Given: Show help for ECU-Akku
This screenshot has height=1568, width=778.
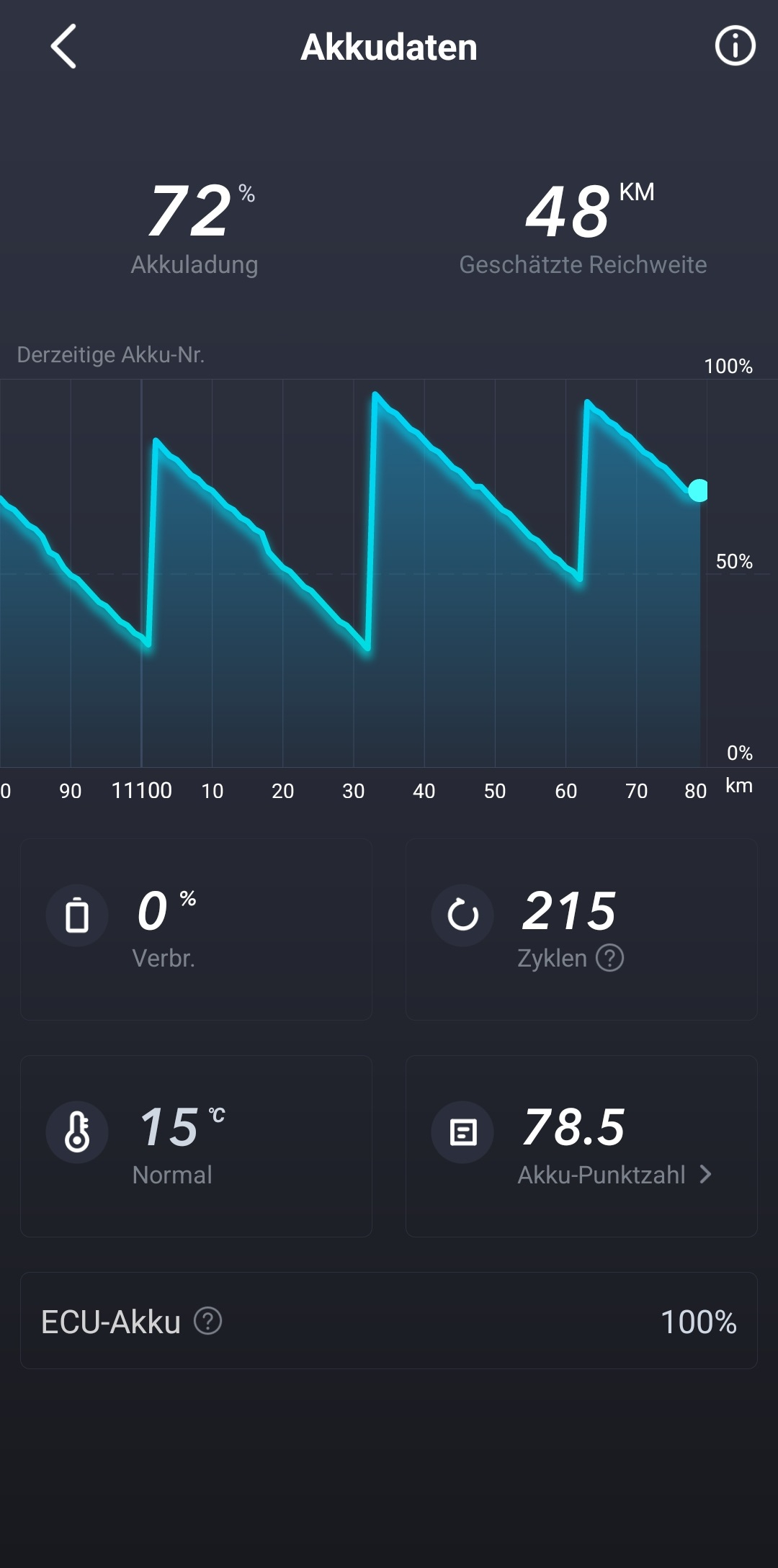Looking at the screenshot, I should 208,1321.
